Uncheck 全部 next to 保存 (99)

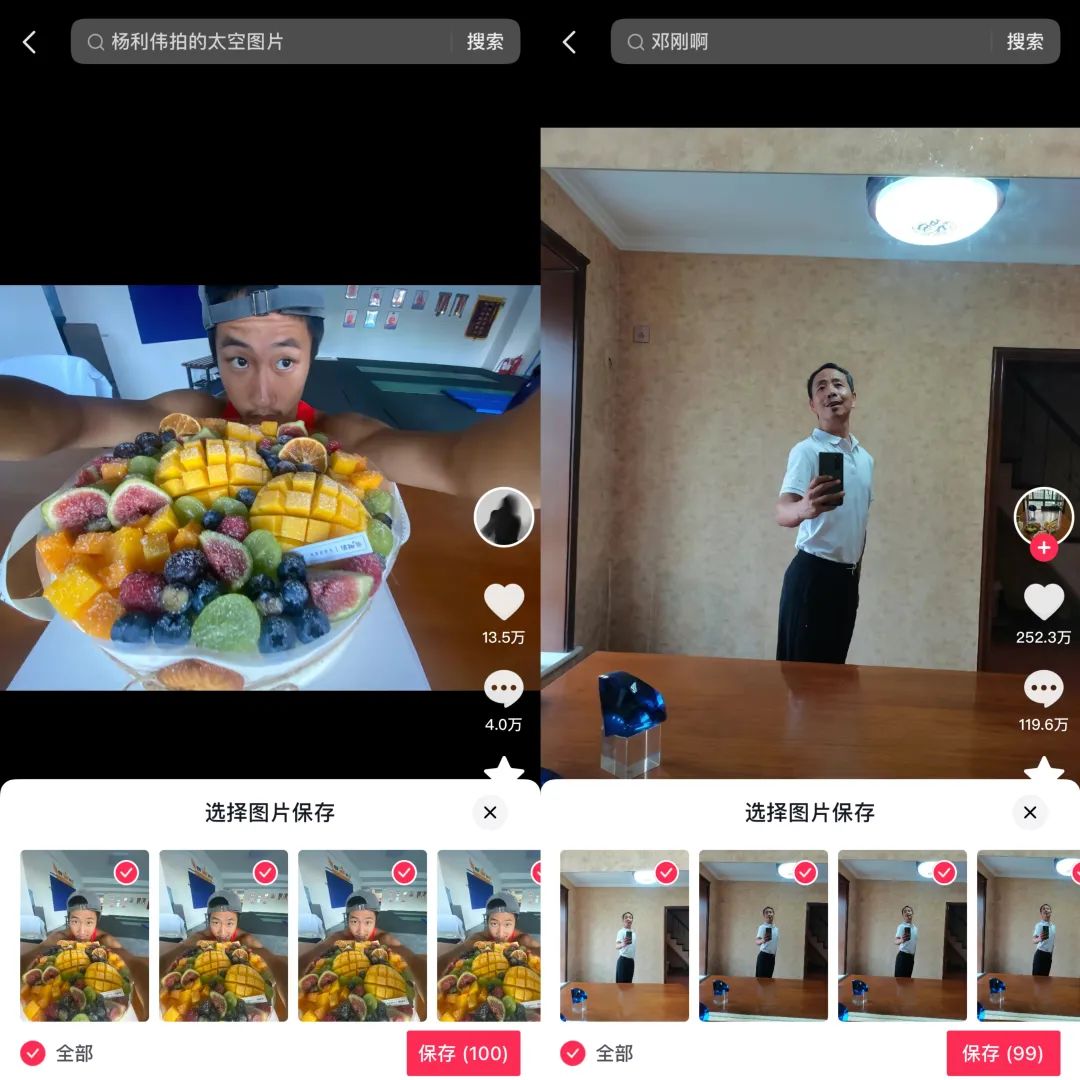573,1053
